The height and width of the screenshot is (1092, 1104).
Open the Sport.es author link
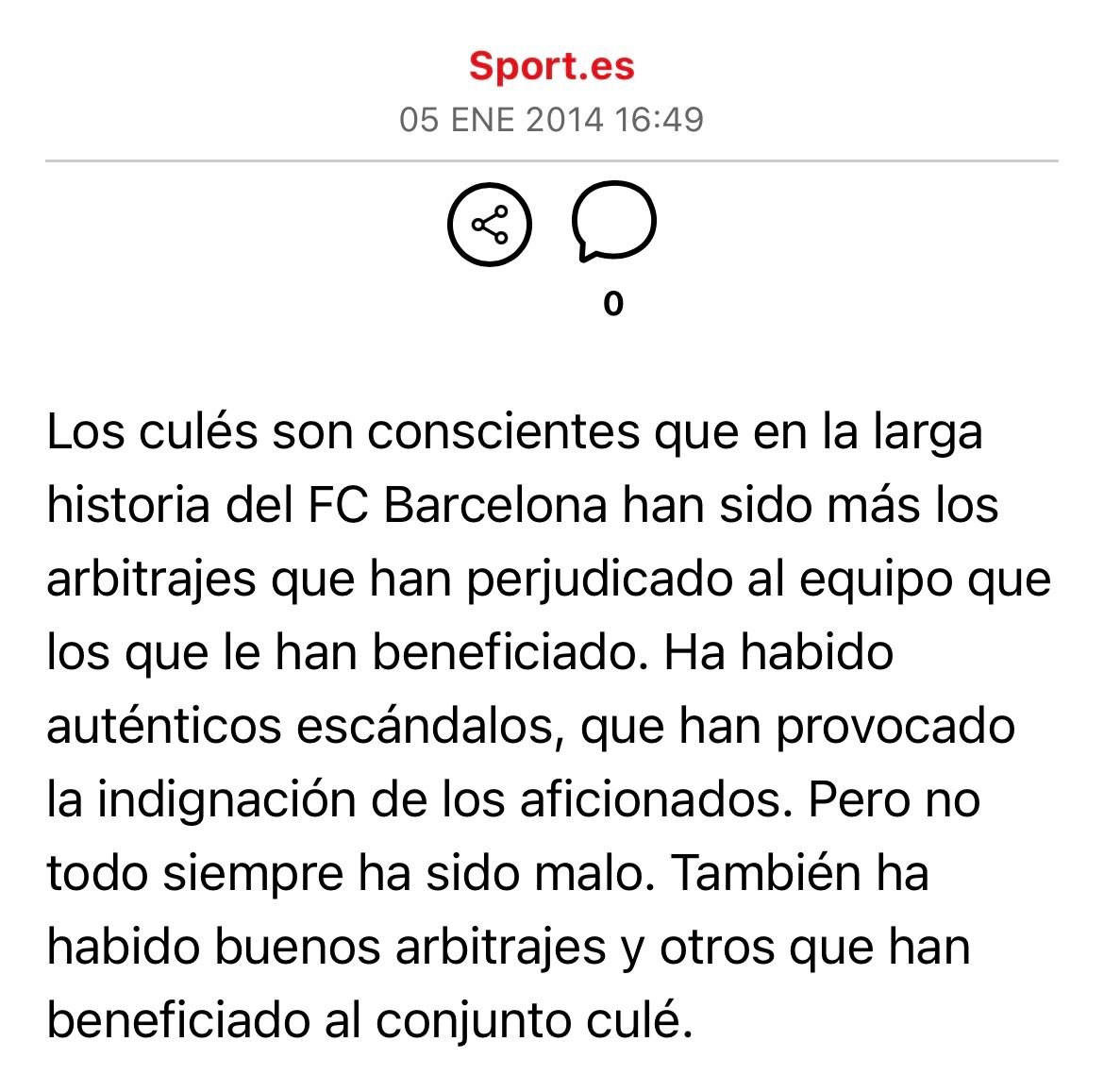pos(551,66)
